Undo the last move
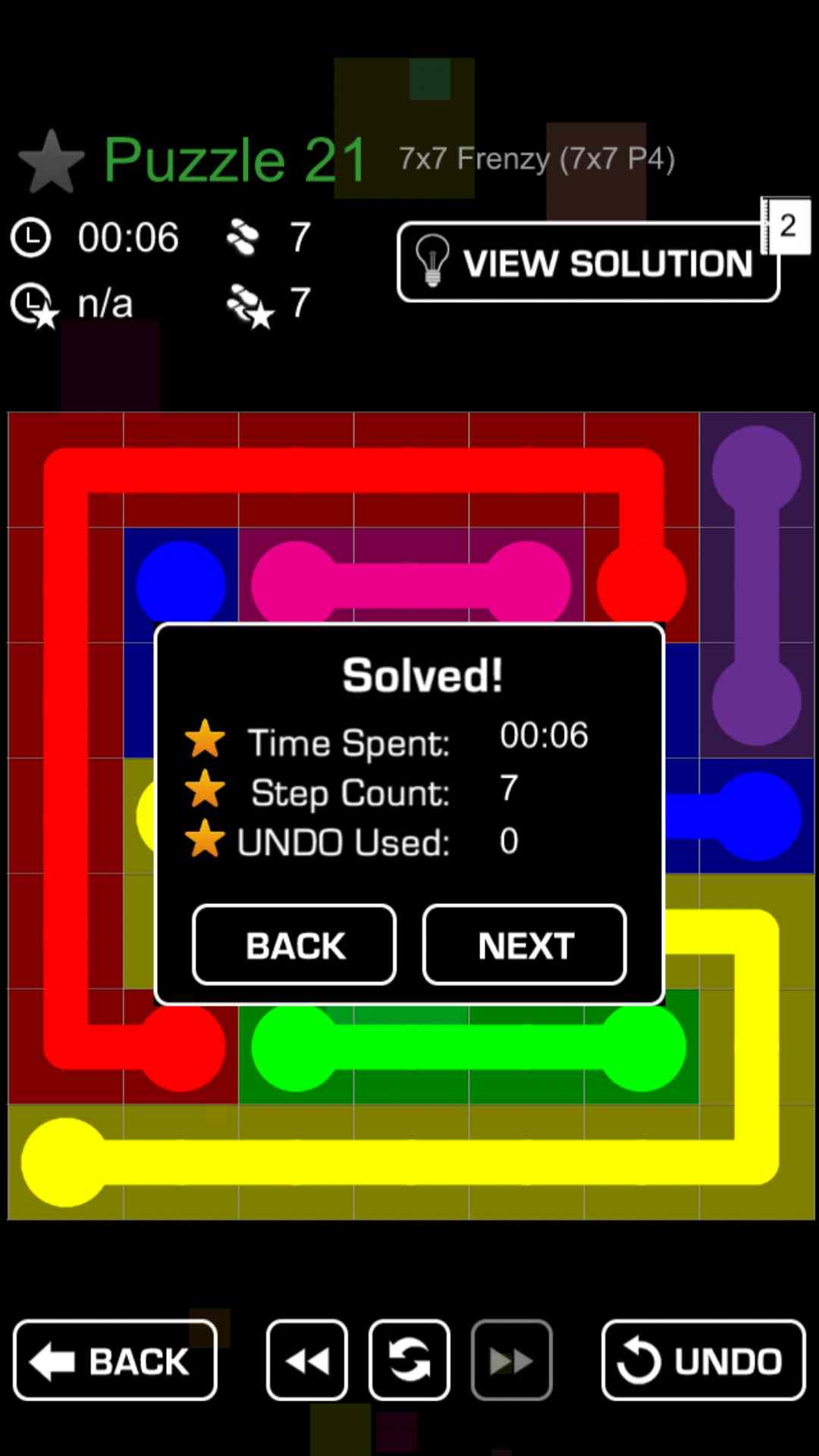This screenshot has height=1456, width=819. 703,1360
